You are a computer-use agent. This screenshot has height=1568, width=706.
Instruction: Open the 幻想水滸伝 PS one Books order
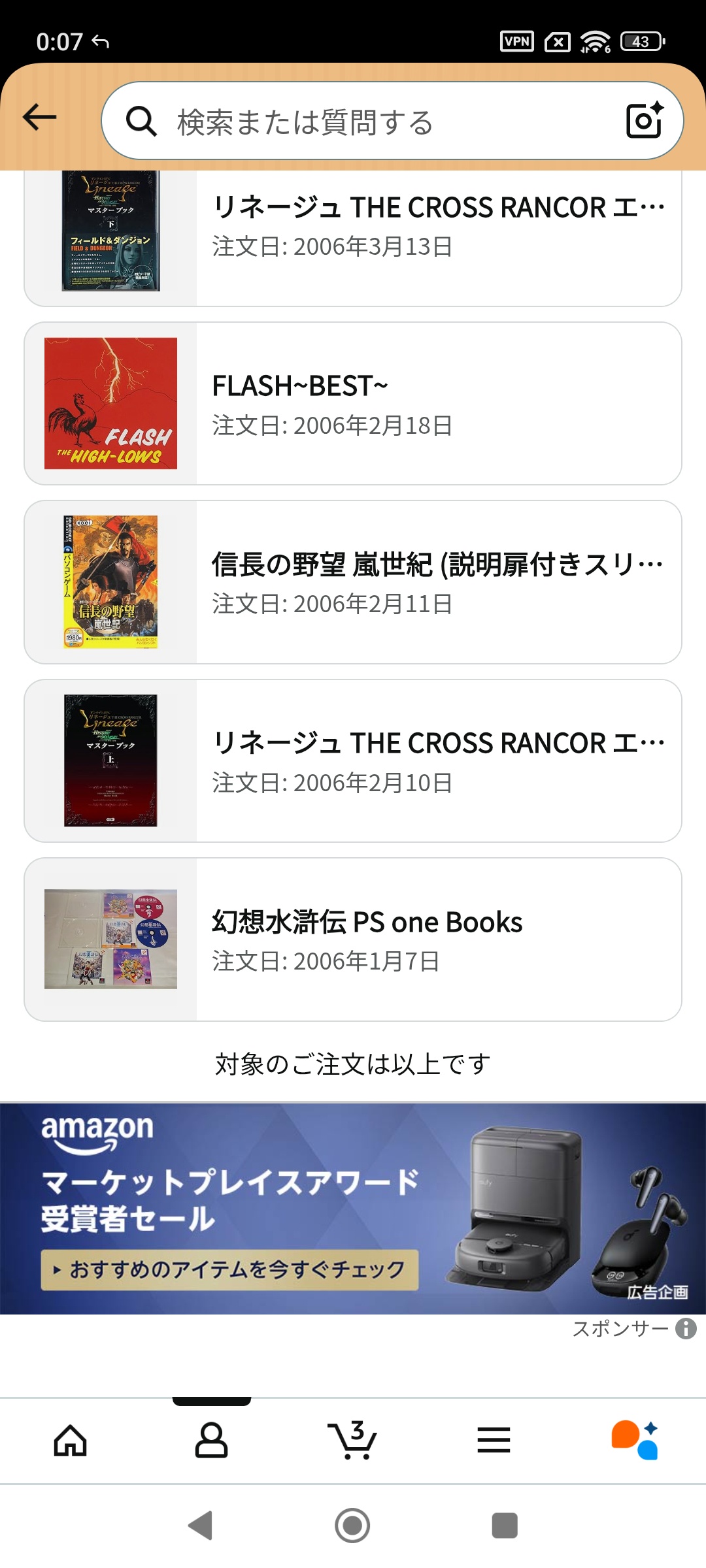pyautogui.click(x=353, y=939)
